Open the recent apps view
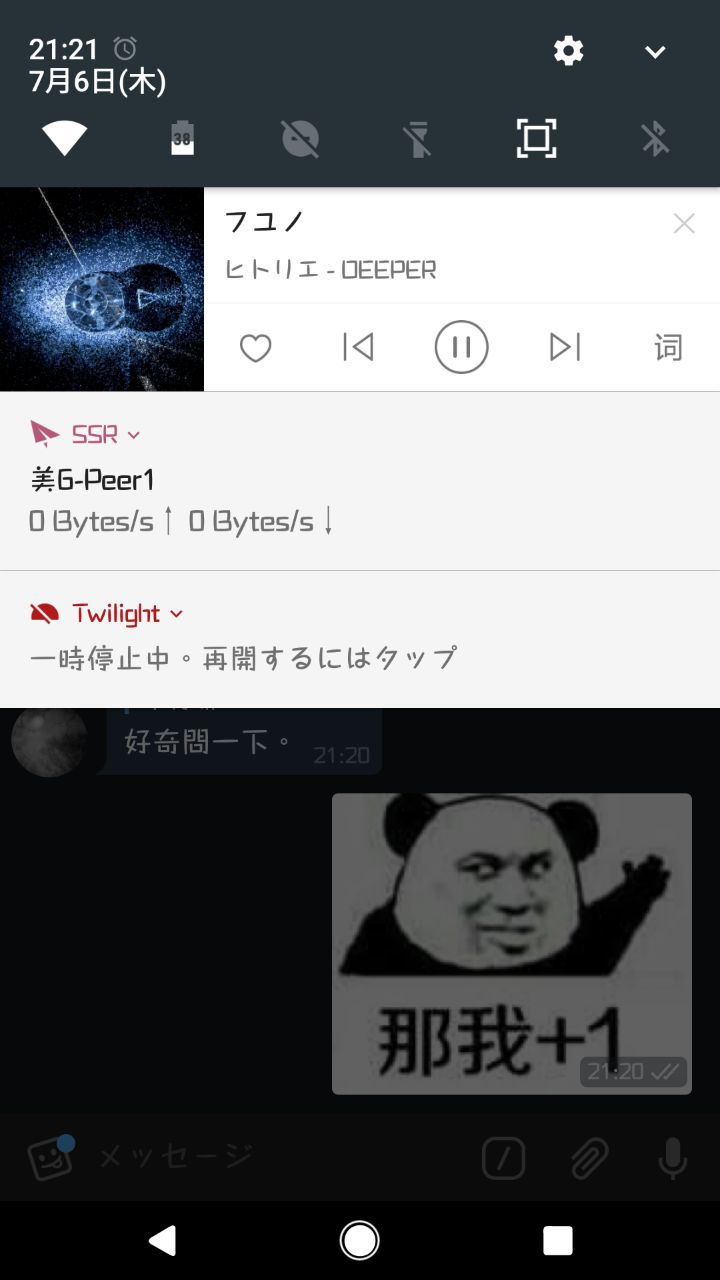The height and width of the screenshot is (1280, 720). [x=557, y=1240]
